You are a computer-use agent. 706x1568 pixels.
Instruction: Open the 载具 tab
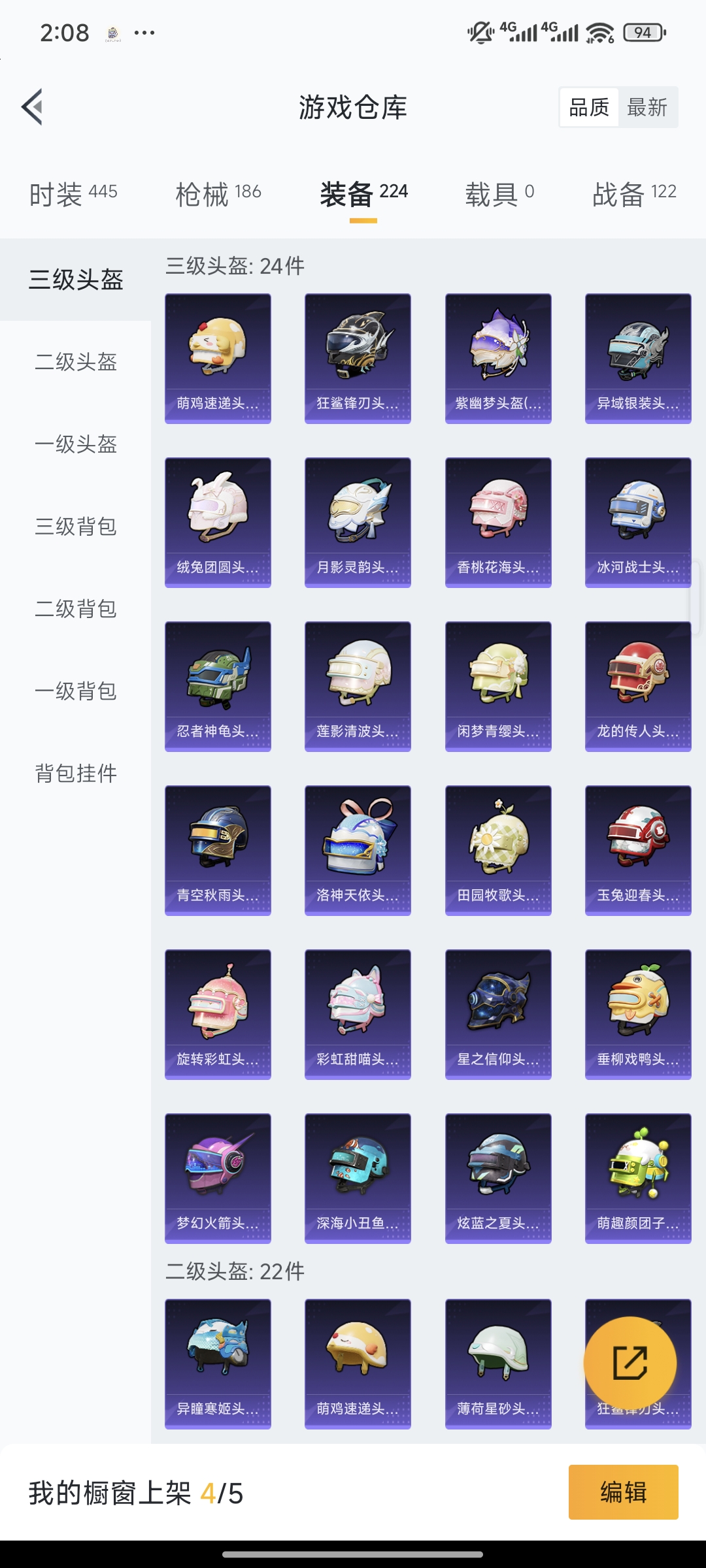point(499,194)
